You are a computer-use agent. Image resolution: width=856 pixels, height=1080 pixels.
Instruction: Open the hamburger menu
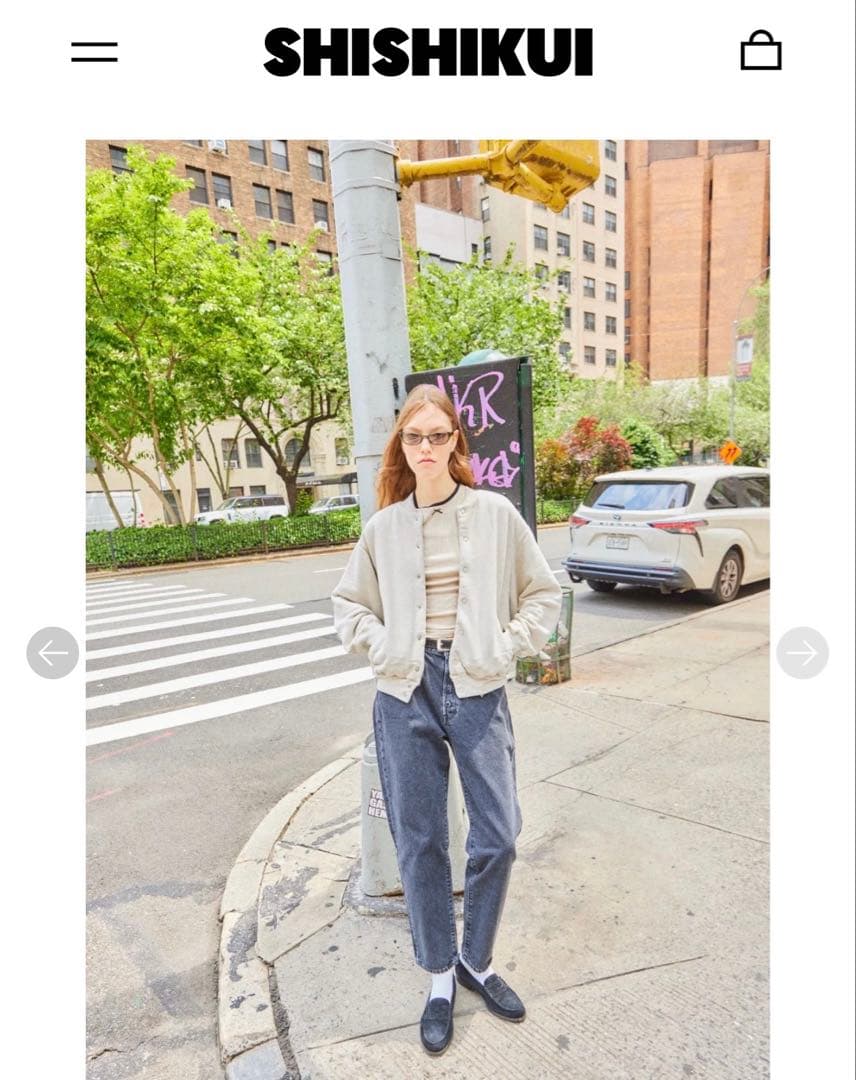pos(94,52)
